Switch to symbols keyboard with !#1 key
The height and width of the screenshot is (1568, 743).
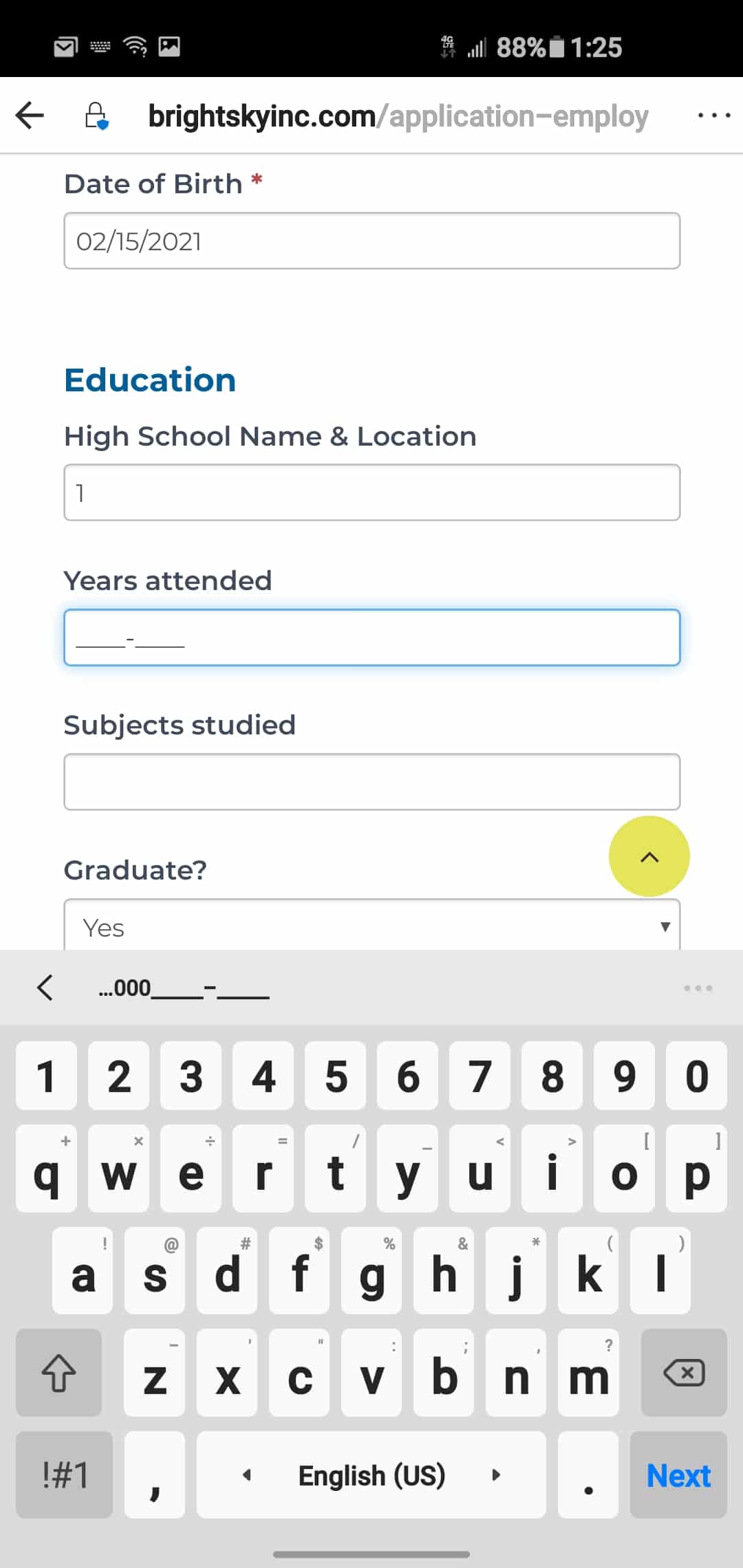(x=65, y=1475)
